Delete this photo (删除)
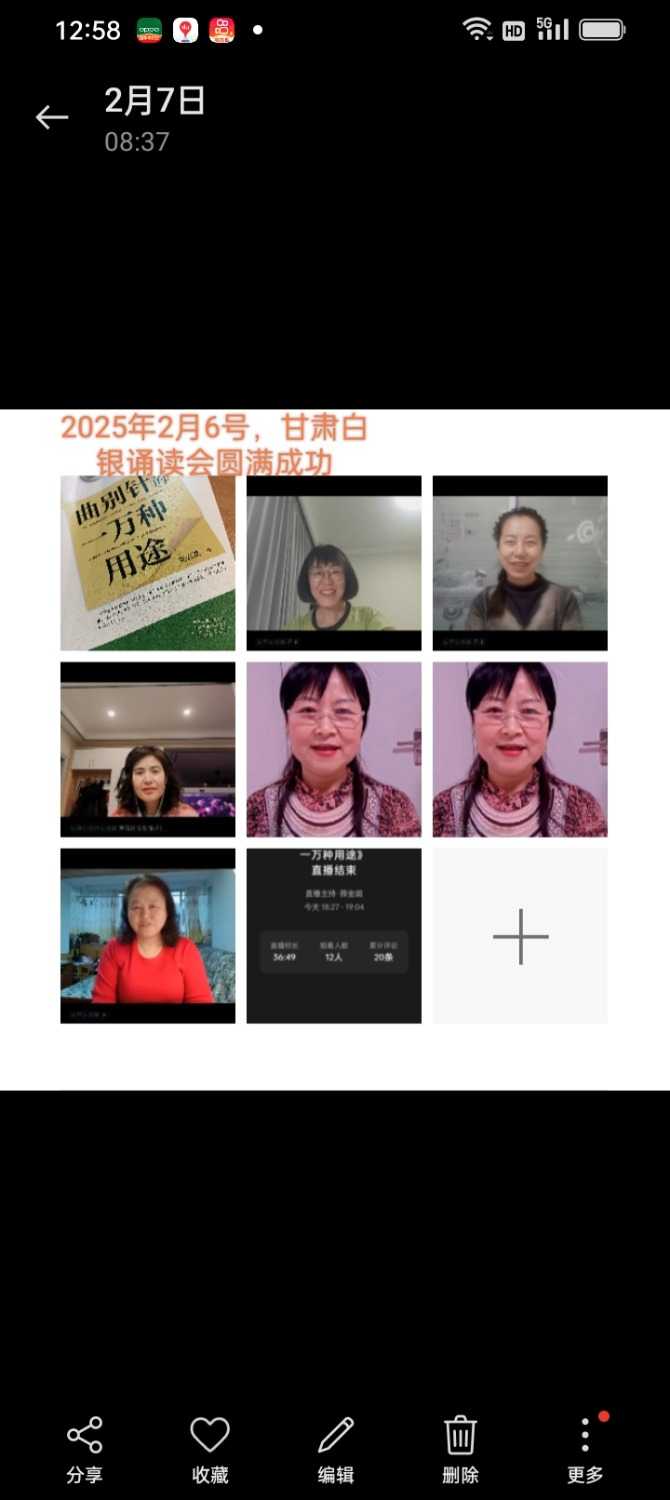 460,1447
